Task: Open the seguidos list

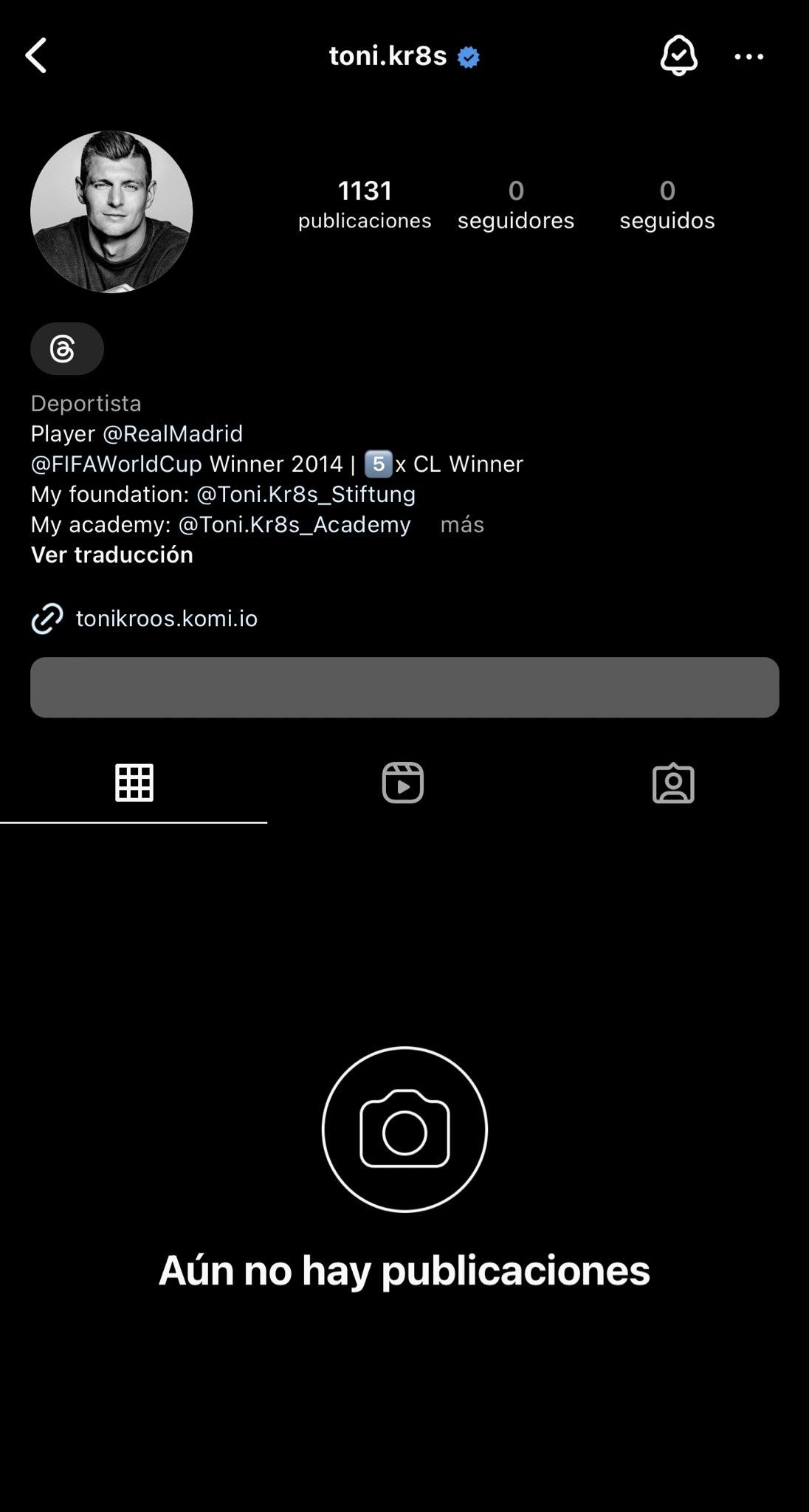Action: (x=667, y=205)
